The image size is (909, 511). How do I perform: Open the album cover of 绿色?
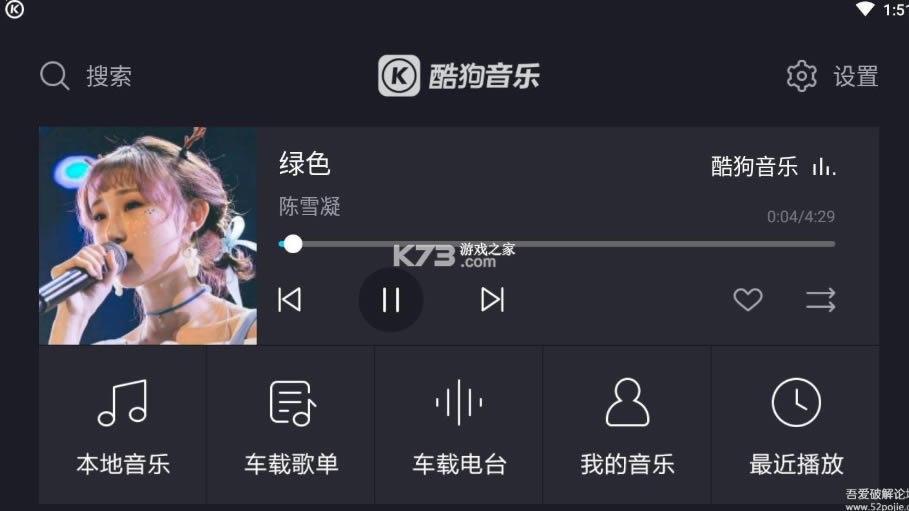[x=148, y=236]
